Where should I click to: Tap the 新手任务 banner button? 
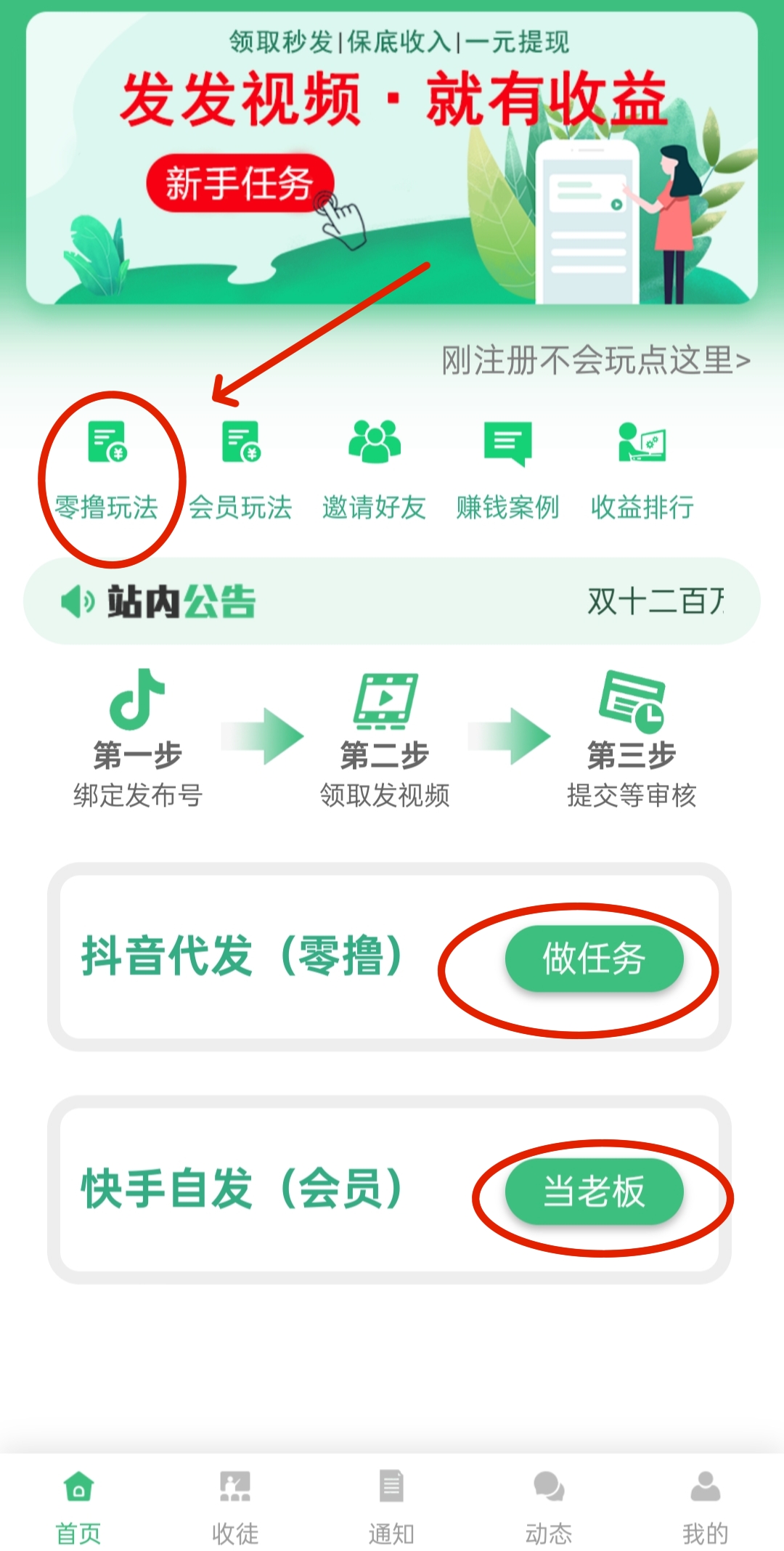tap(240, 183)
